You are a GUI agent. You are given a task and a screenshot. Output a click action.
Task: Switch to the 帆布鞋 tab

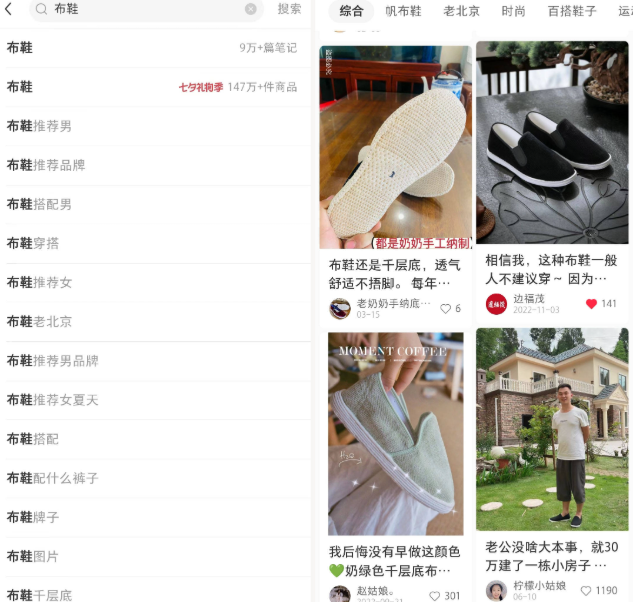[x=404, y=11]
